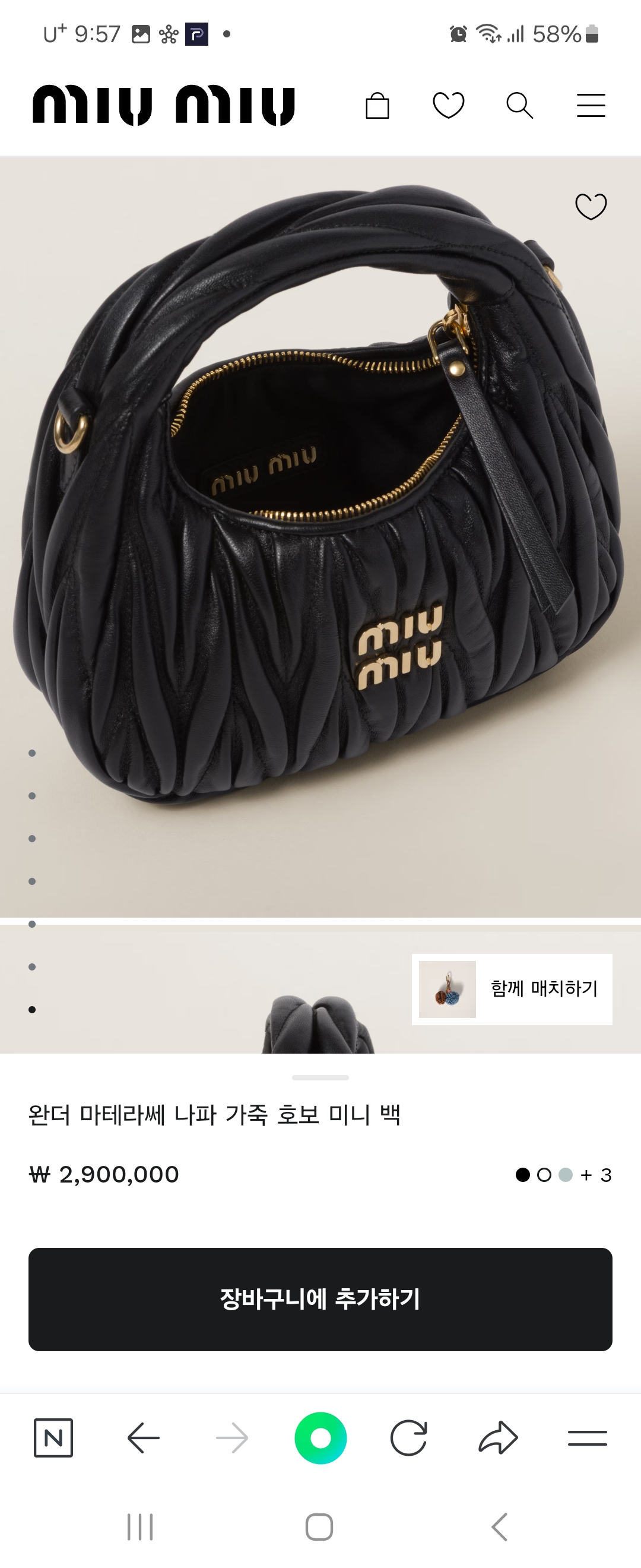This screenshot has height=1568, width=641.
Task: Share this product page
Action: click(x=498, y=1439)
